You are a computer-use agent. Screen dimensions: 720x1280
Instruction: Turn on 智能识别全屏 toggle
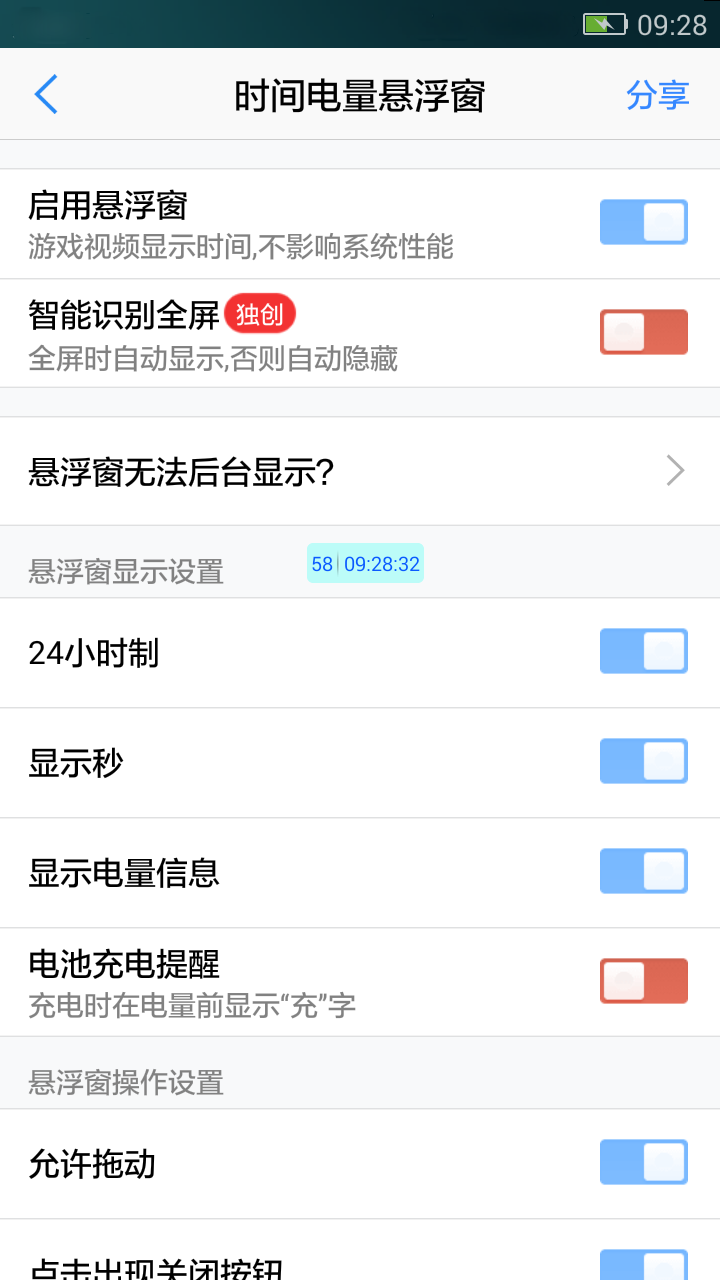coord(643,332)
